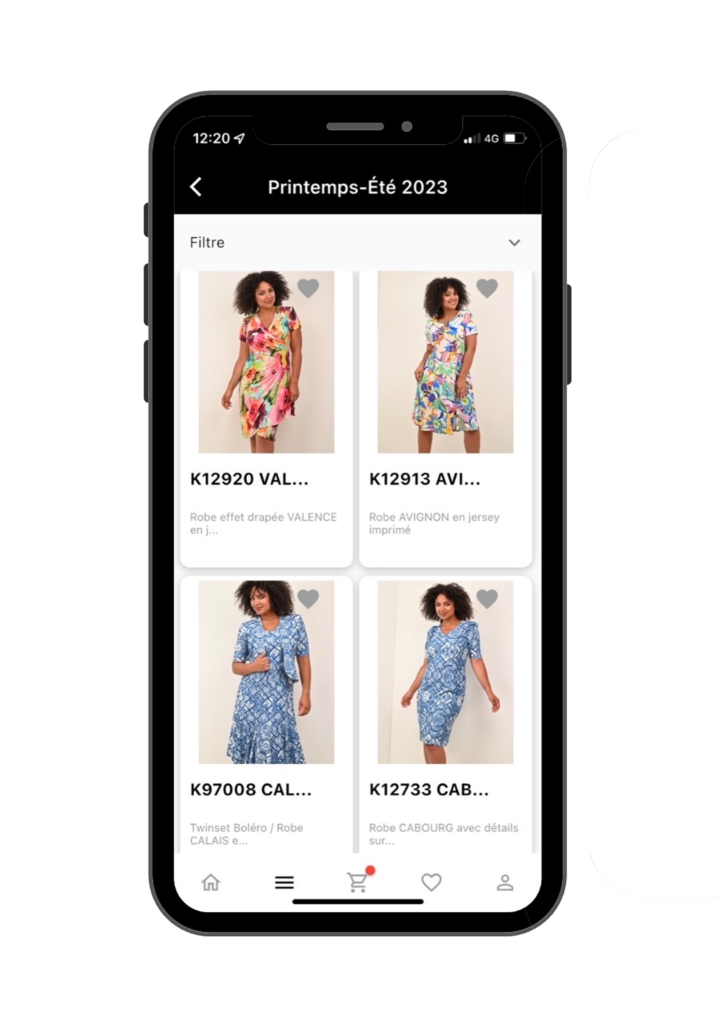Switch to the home tab
The image size is (724, 1024).
pyautogui.click(x=210, y=882)
